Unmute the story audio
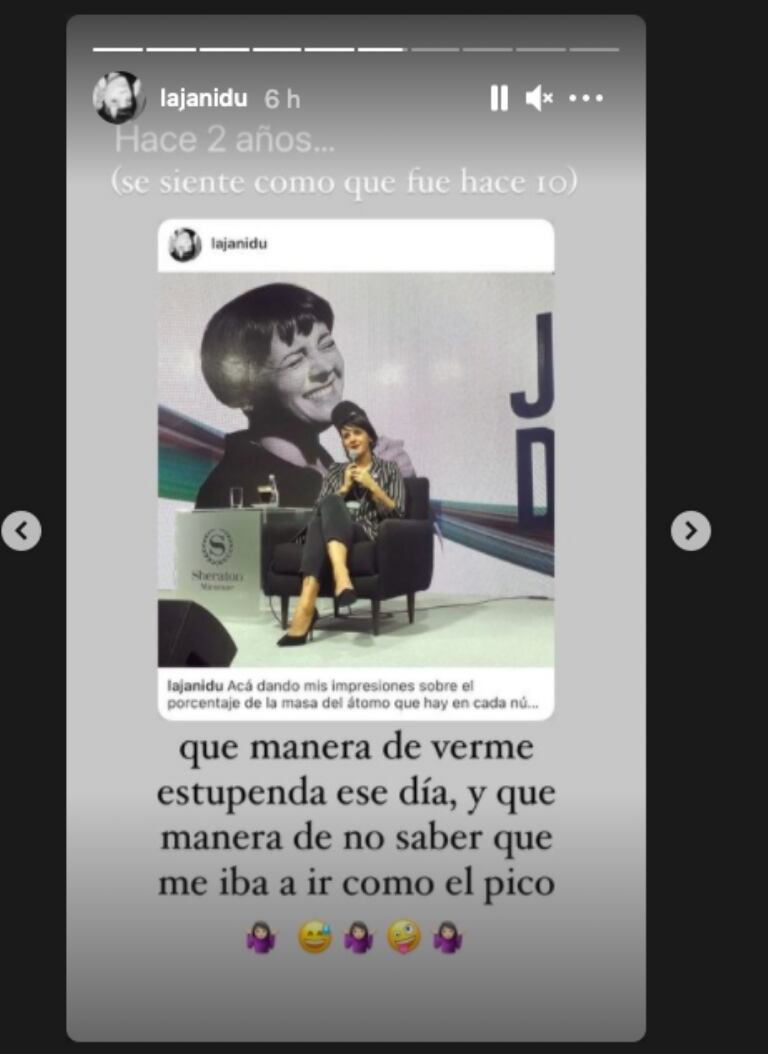The width and height of the screenshot is (768, 1054). coord(540,98)
